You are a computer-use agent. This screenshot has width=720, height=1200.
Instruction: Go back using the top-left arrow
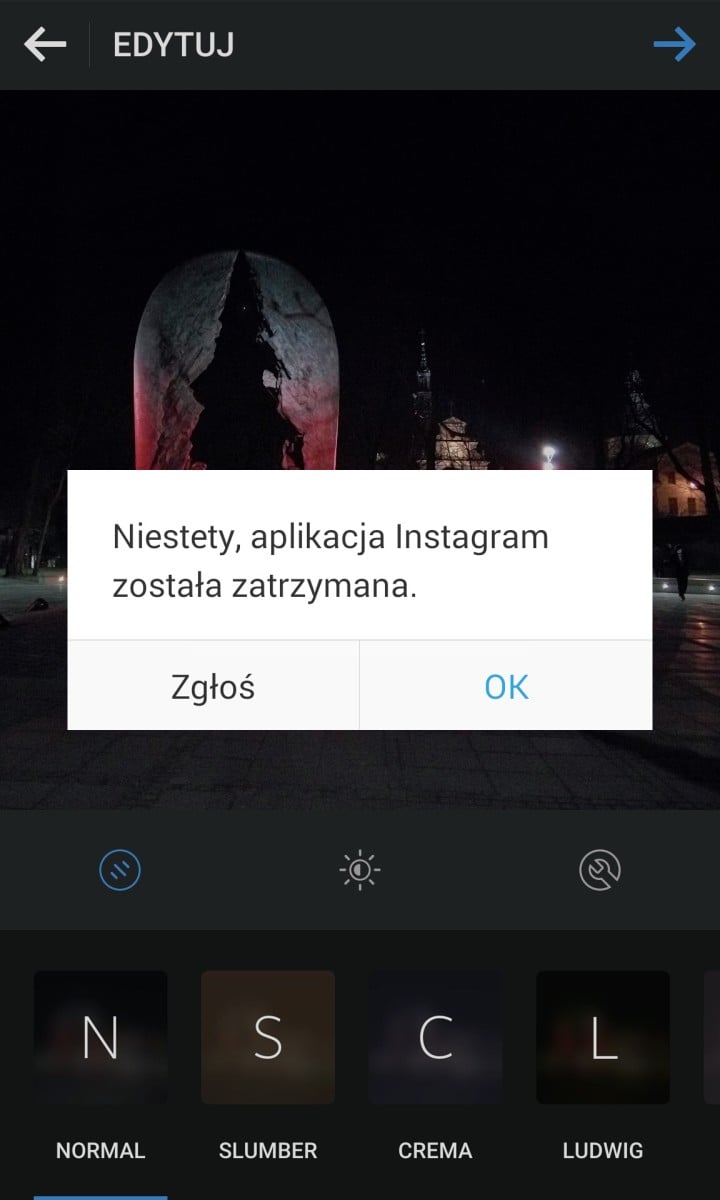click(45, 45)
